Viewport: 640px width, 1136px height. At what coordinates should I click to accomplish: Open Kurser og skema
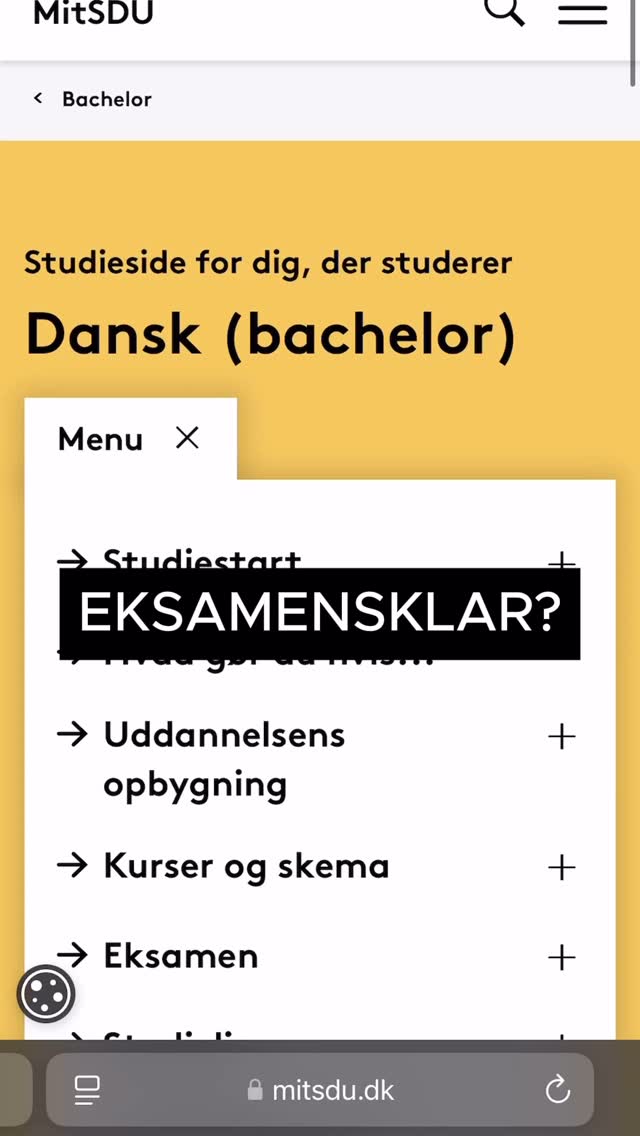pyautogui.click(x=246, y=866)
